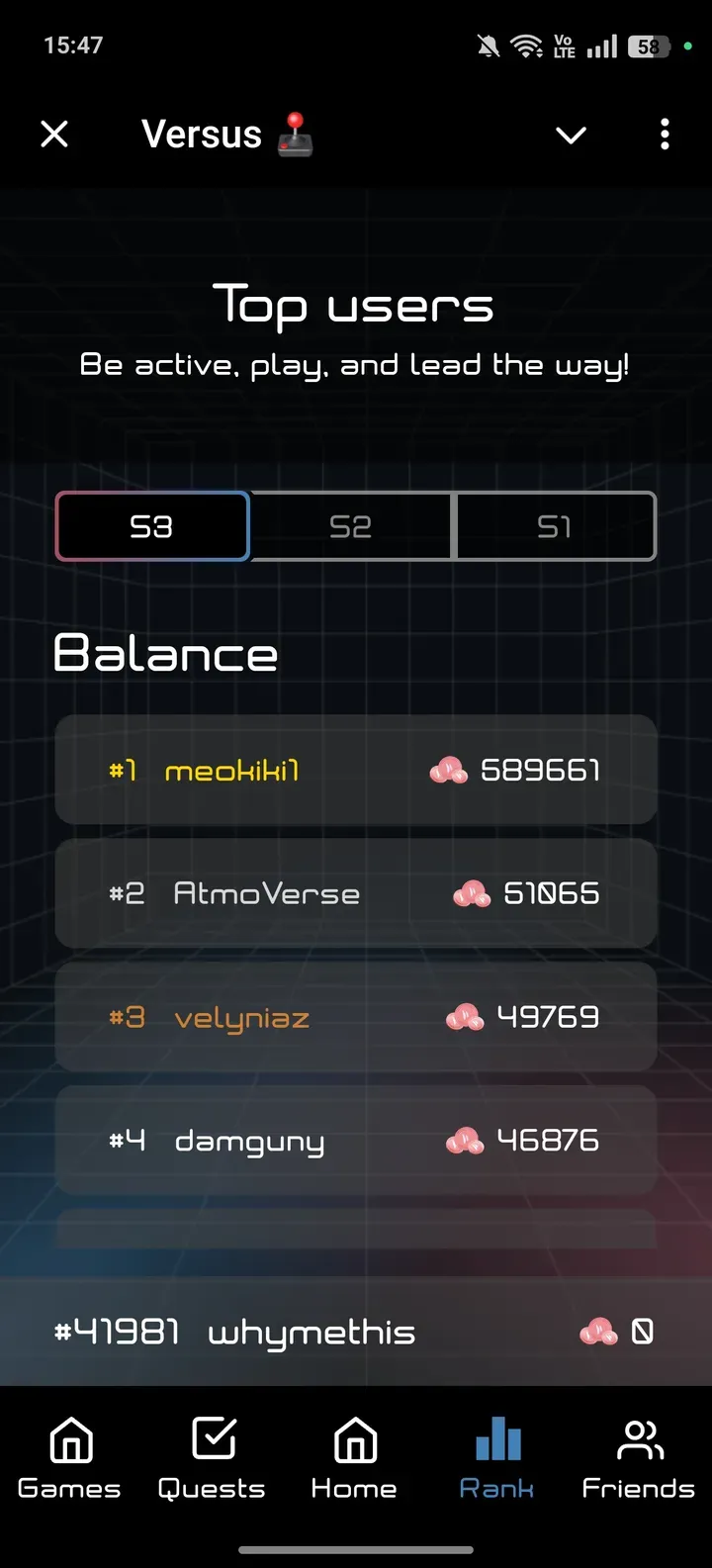Click the coin icon beside whymethis's zero balance
The width and height of the screenshot is (712, 1568).
[600, 1333]
